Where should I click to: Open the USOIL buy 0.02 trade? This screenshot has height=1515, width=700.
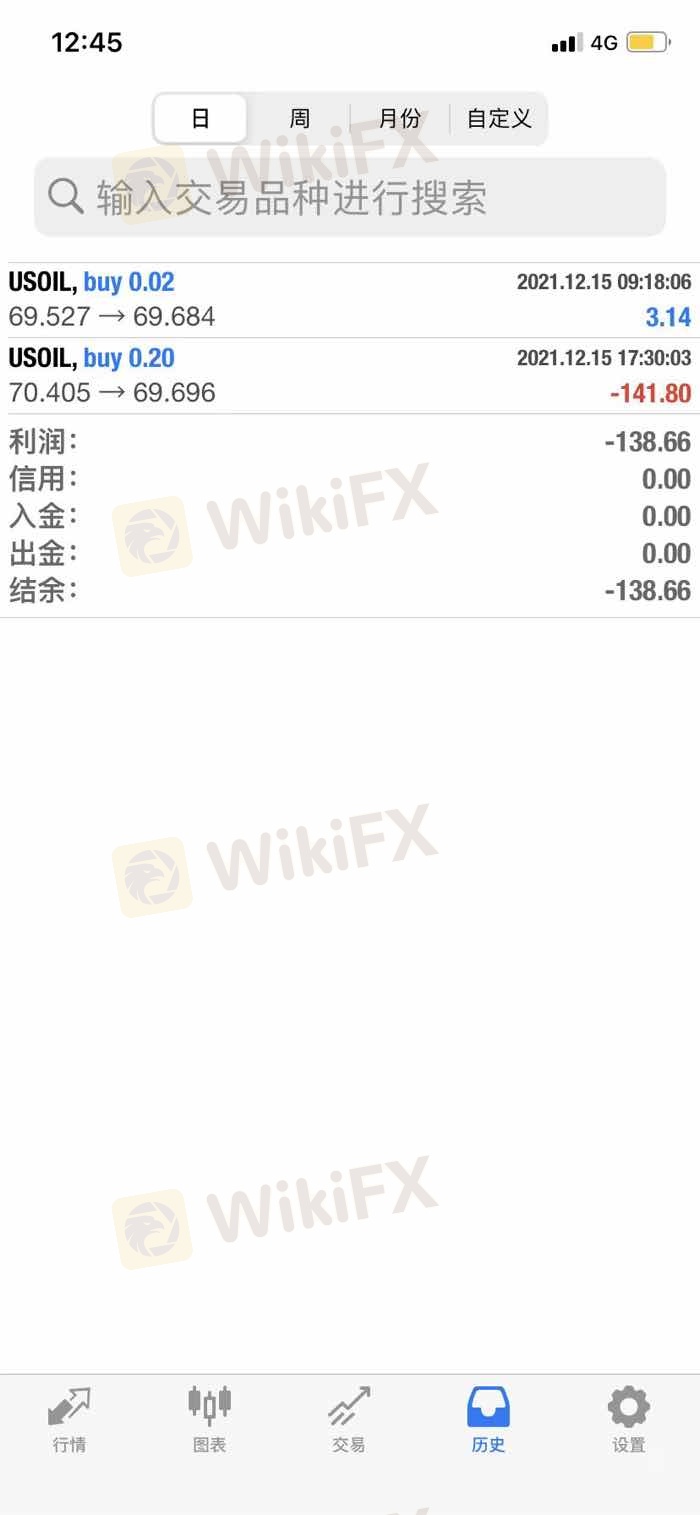click(x=350, y=300)
